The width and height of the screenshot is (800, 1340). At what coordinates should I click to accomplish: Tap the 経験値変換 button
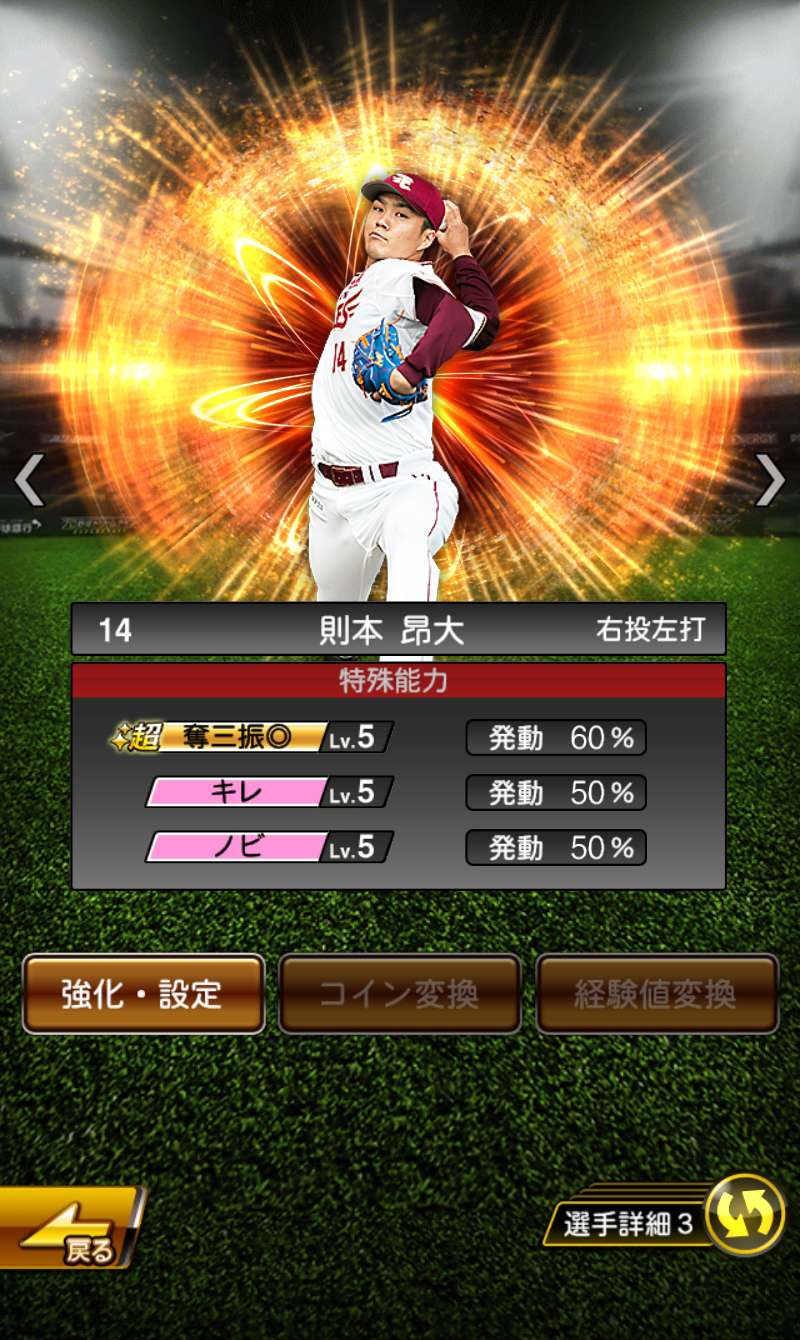[x=657, y=994]
